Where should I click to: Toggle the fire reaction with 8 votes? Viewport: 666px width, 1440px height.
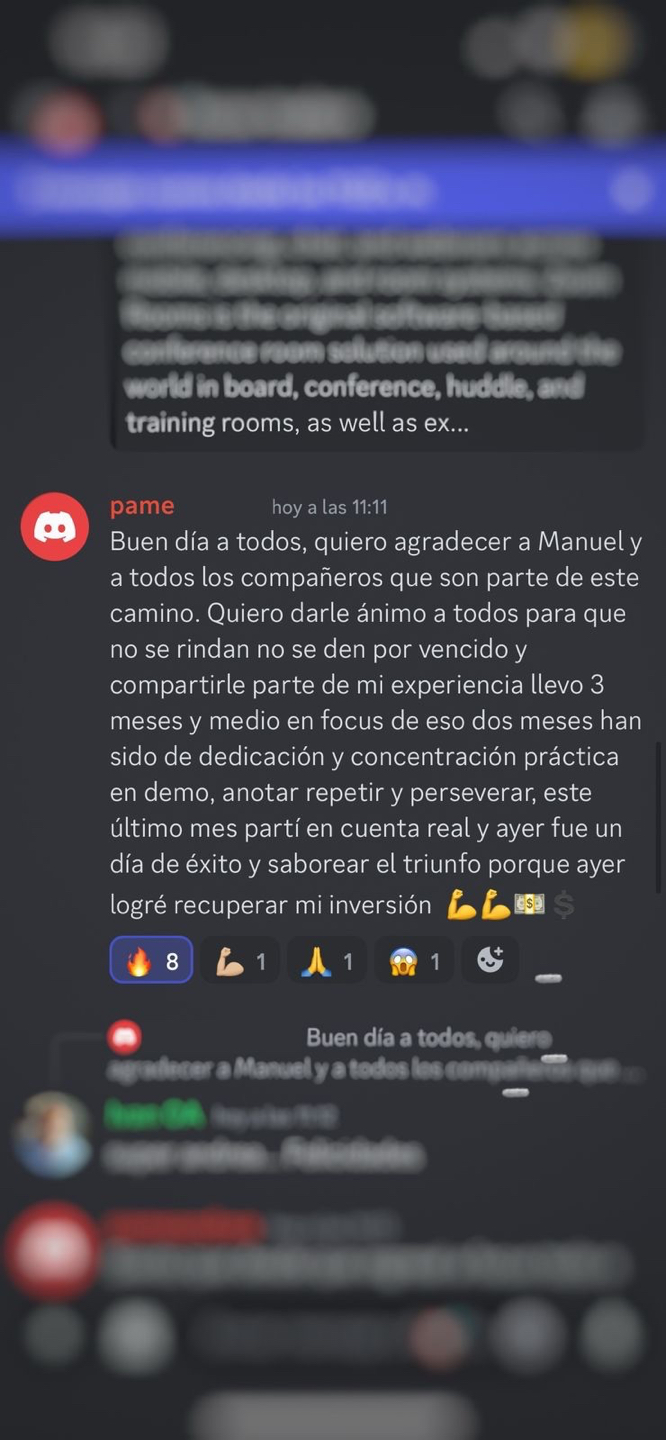(x=151, y=961)
